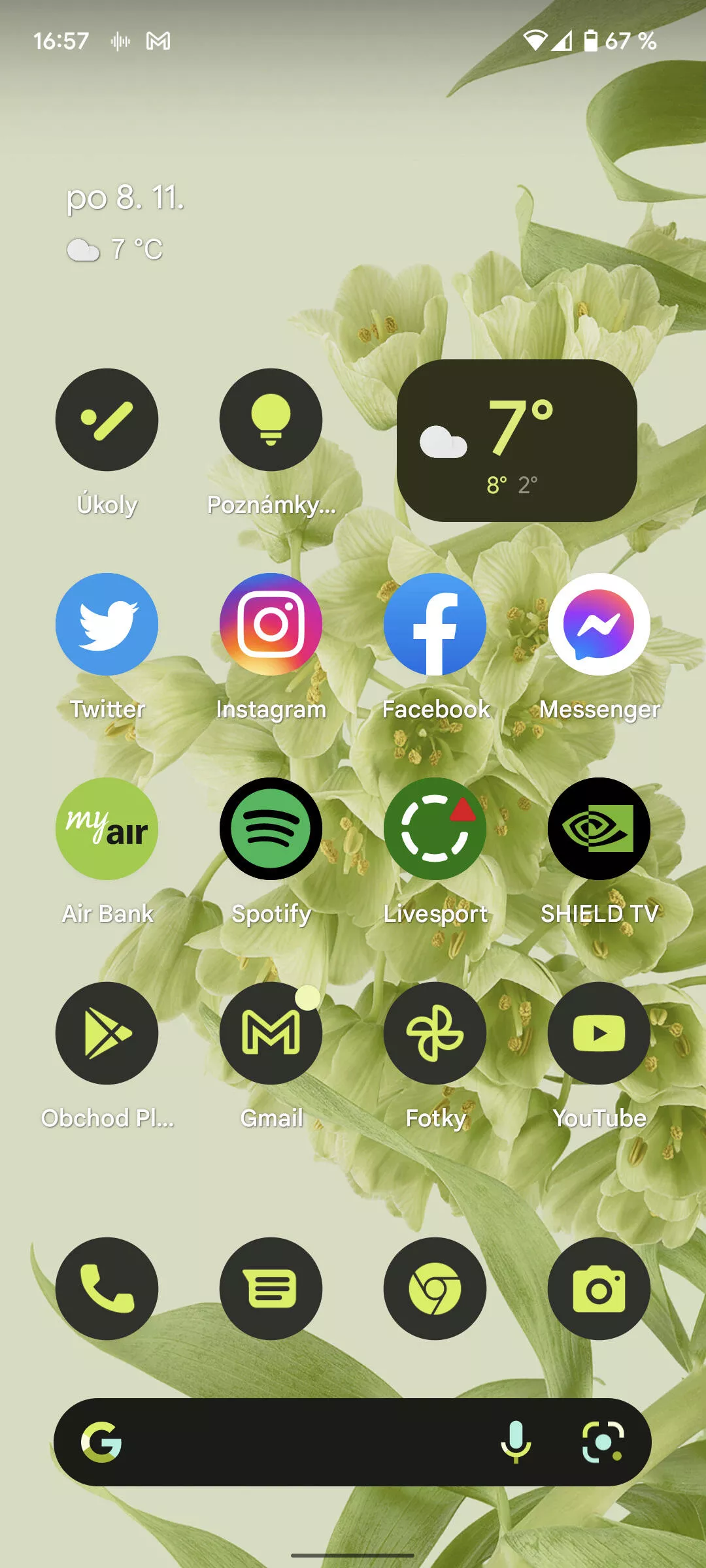Image resolution: width=706 pixels, height=1568 pixels.
Task: Open the Úkoly tasks app
Action: pos(107,419)
